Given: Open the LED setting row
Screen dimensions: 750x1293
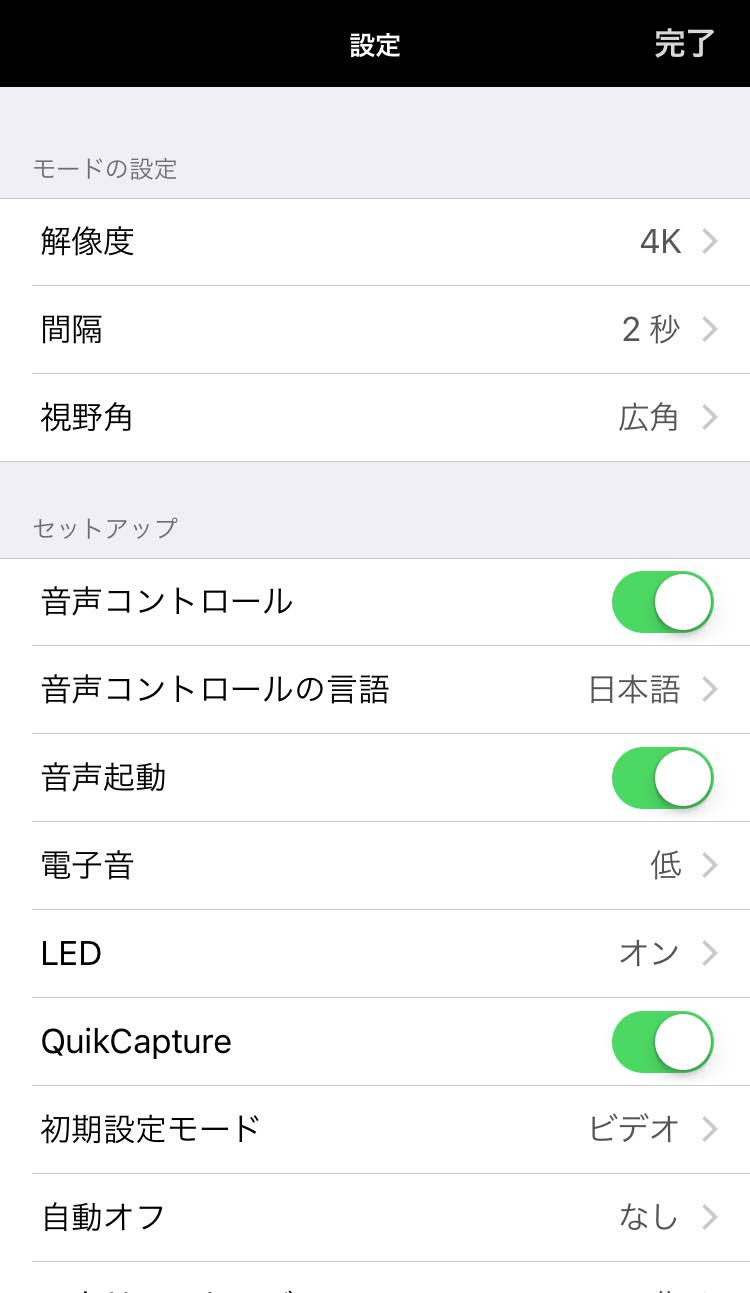Looking at the screenshot, I should coord(375,954).
